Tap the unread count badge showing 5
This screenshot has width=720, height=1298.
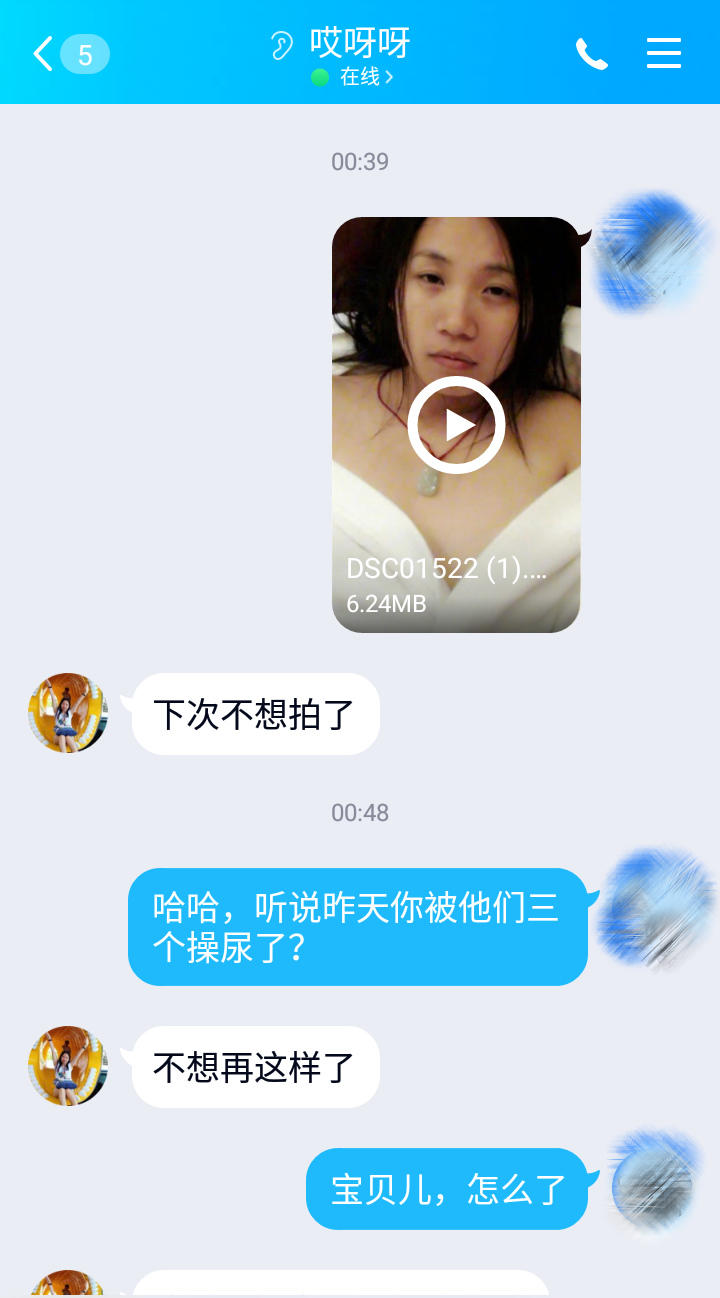coord(84,55)
